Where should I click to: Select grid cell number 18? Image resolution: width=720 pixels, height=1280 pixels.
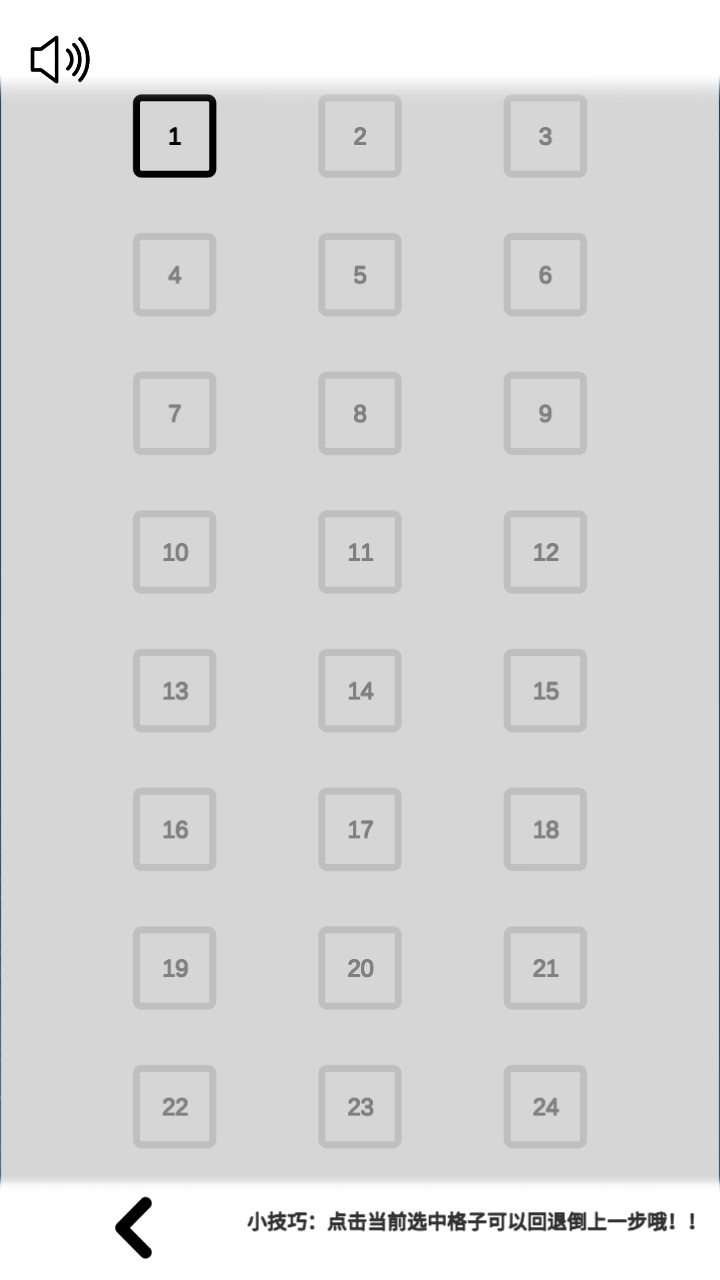pyautogui.click(x=545, y=829)
